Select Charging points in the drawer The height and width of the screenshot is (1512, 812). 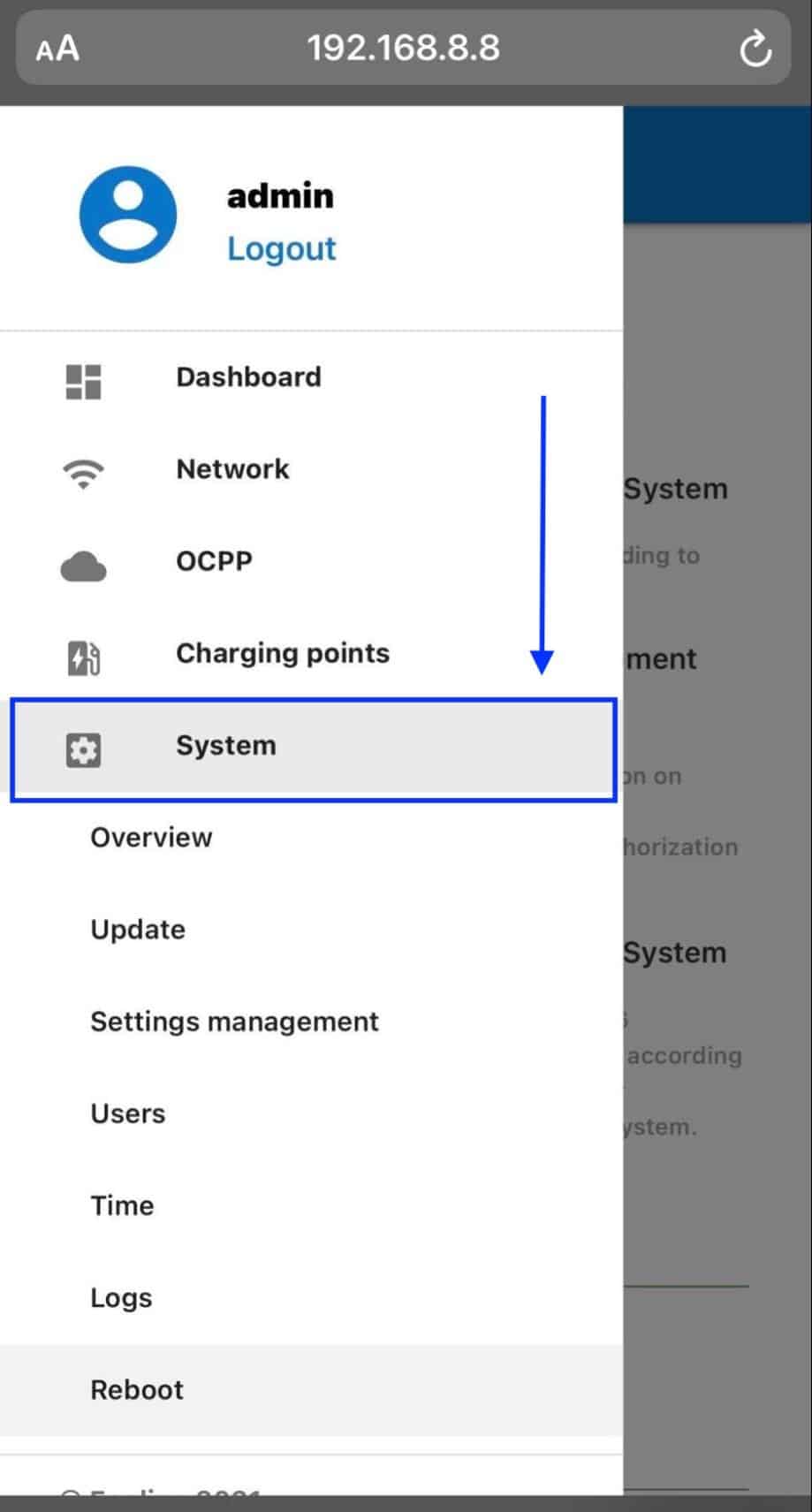point(311,653)
